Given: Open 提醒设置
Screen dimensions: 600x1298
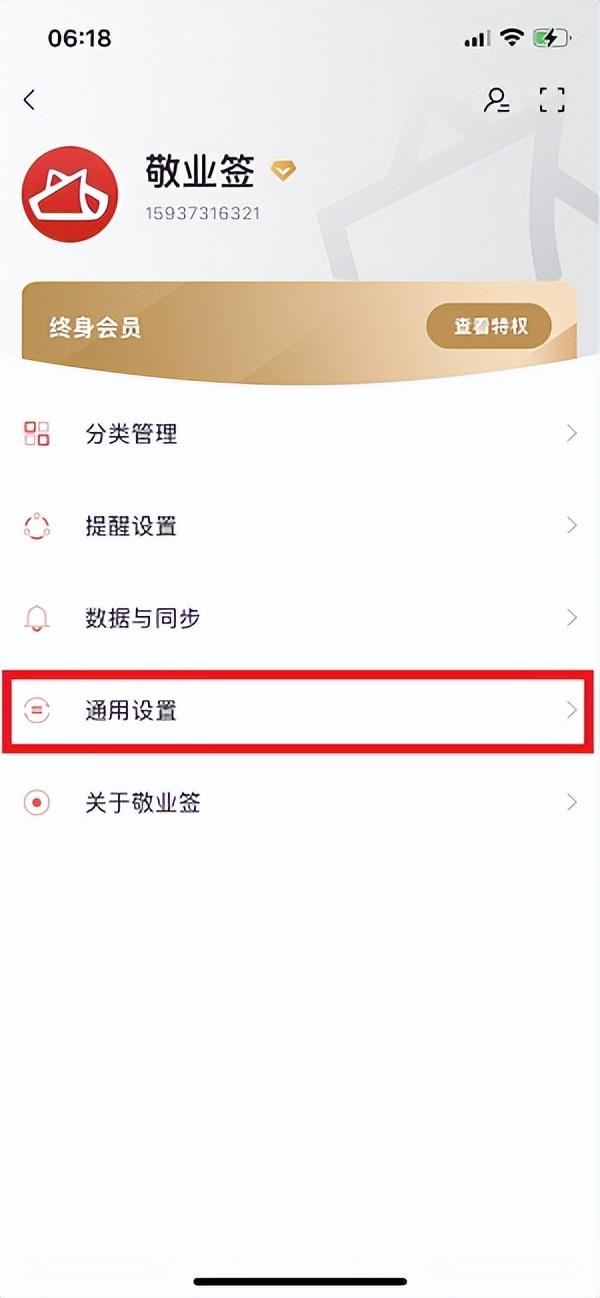Looking at the screenshot, I should (x=300, y=526).
